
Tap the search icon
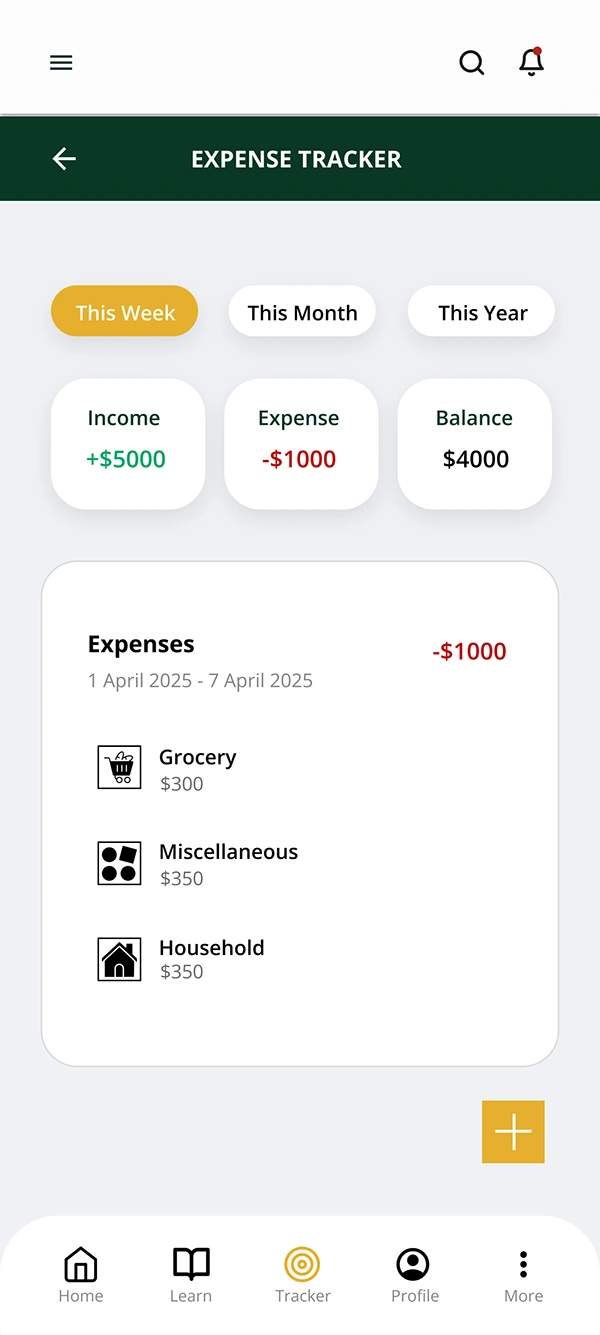tap(472, 63)
